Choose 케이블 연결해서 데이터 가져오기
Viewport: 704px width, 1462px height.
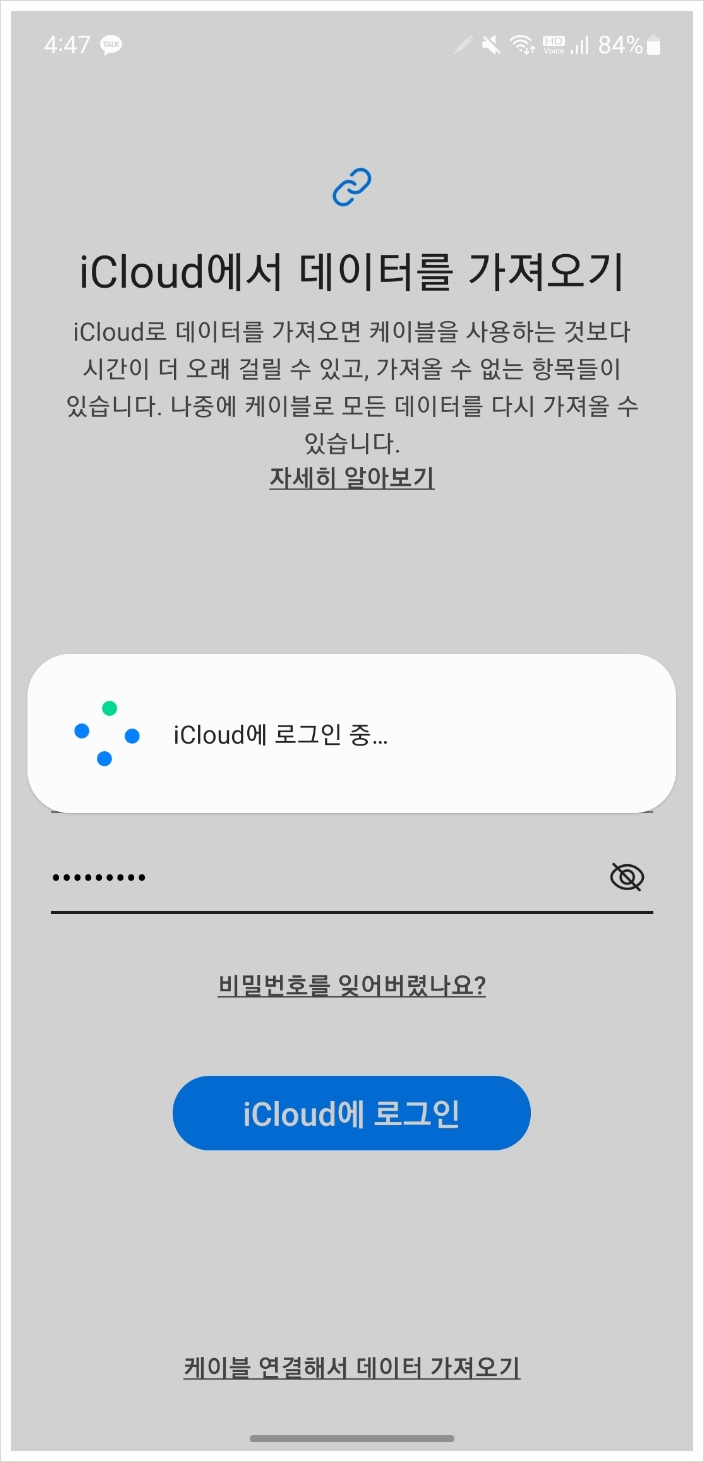(351, 1367)
